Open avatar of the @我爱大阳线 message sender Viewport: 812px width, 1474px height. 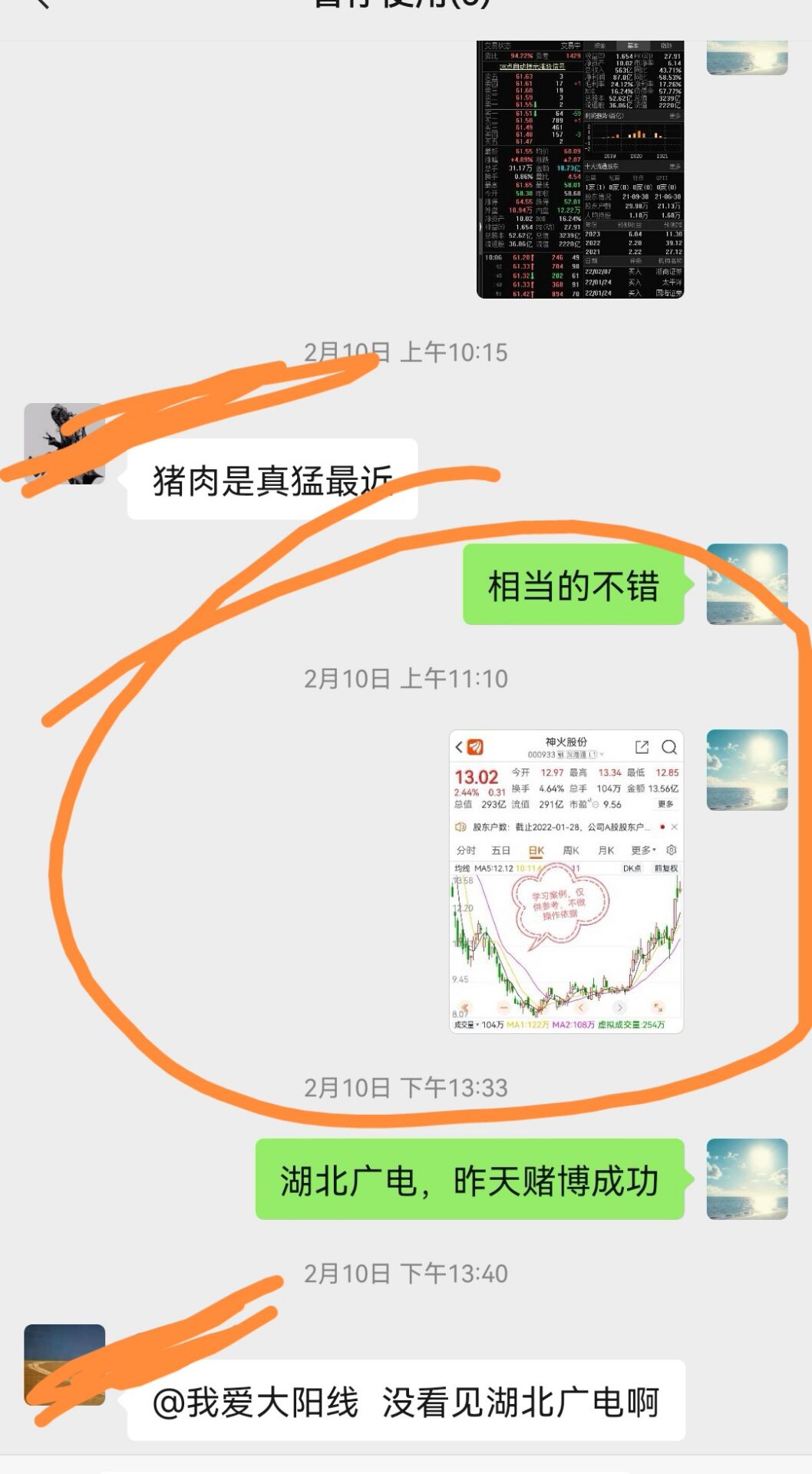(x=64, y=1365)
